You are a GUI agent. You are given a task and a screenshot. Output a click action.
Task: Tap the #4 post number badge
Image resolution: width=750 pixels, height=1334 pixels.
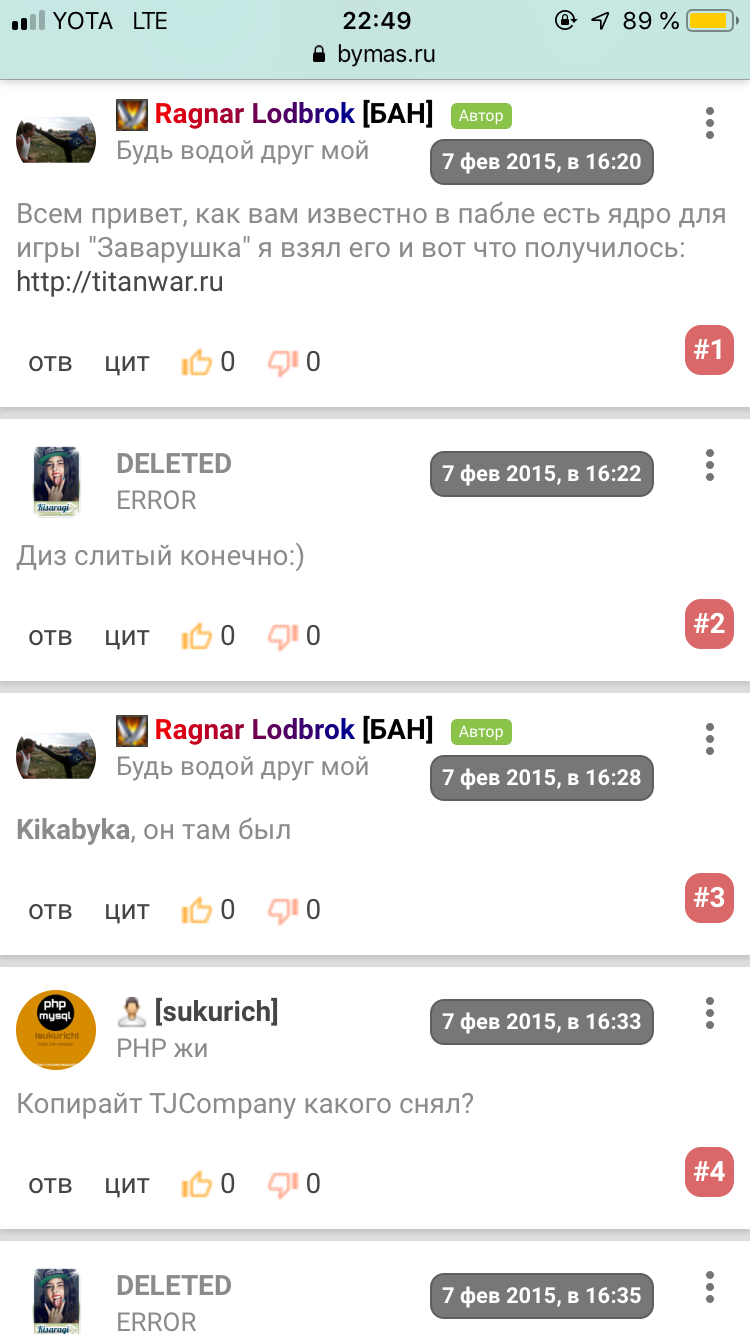coord(709,1171)
